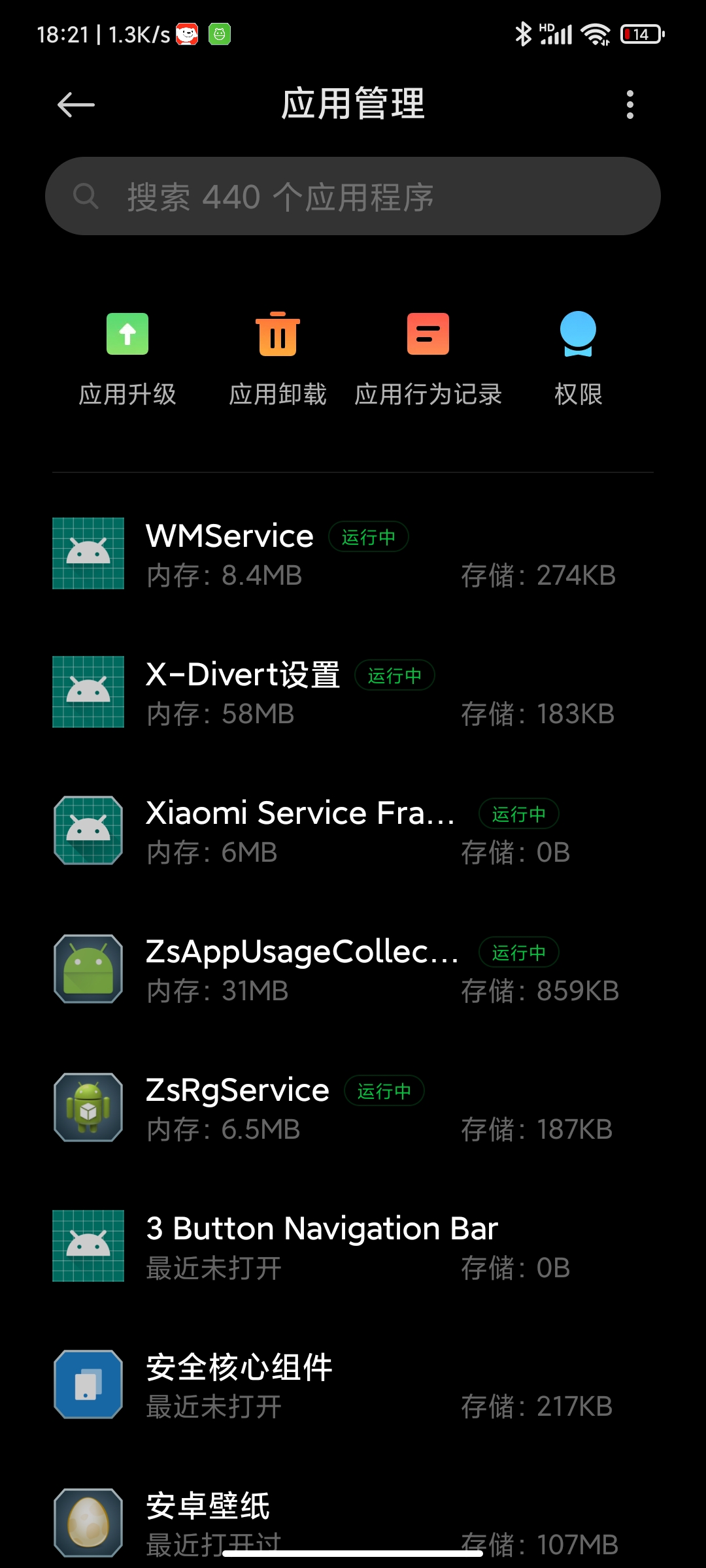
Task: Tap the search box for 440 apps
Action: (x=353, y=196)
